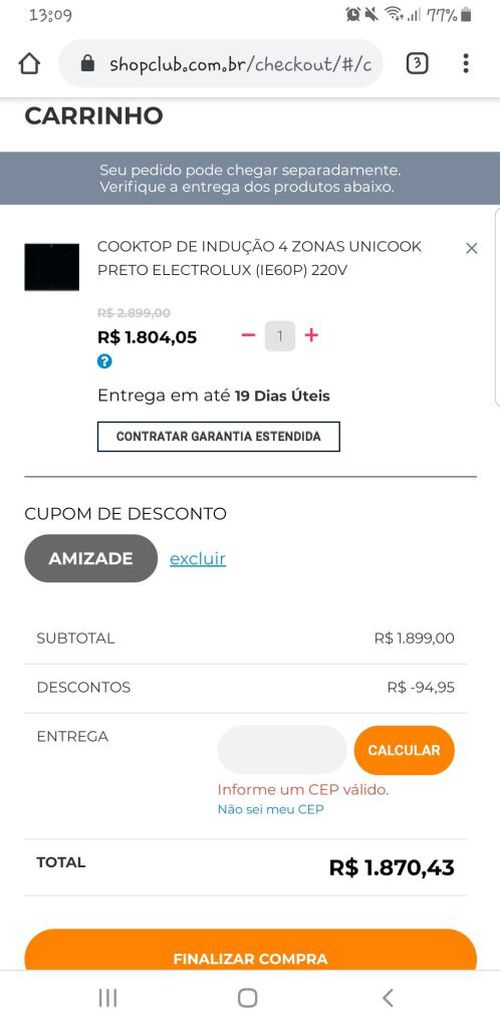Screen dimensions: 500x1028
Task: Tap Calcular to calculate delivery
Action: [x=404, y=750]
